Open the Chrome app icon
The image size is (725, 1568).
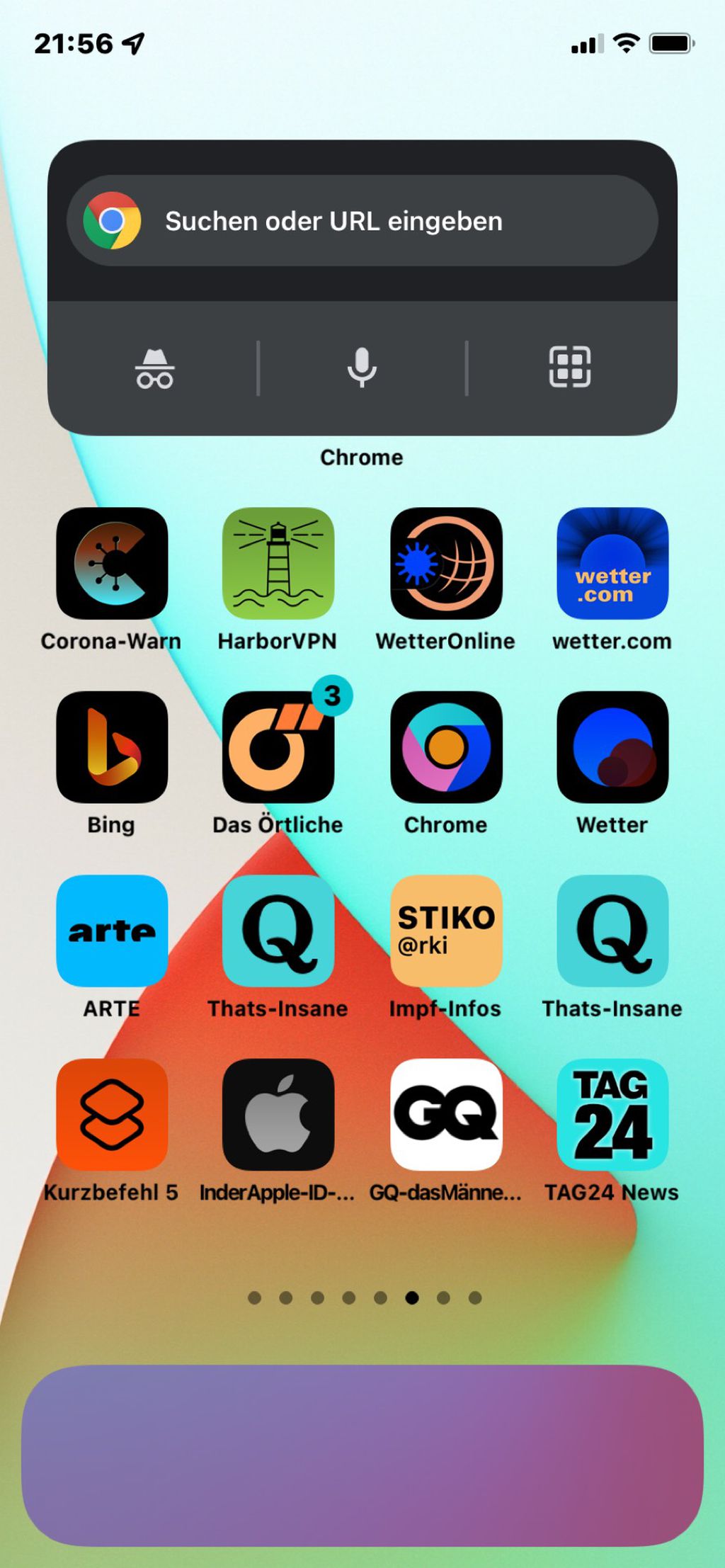(x=446, y=747)
